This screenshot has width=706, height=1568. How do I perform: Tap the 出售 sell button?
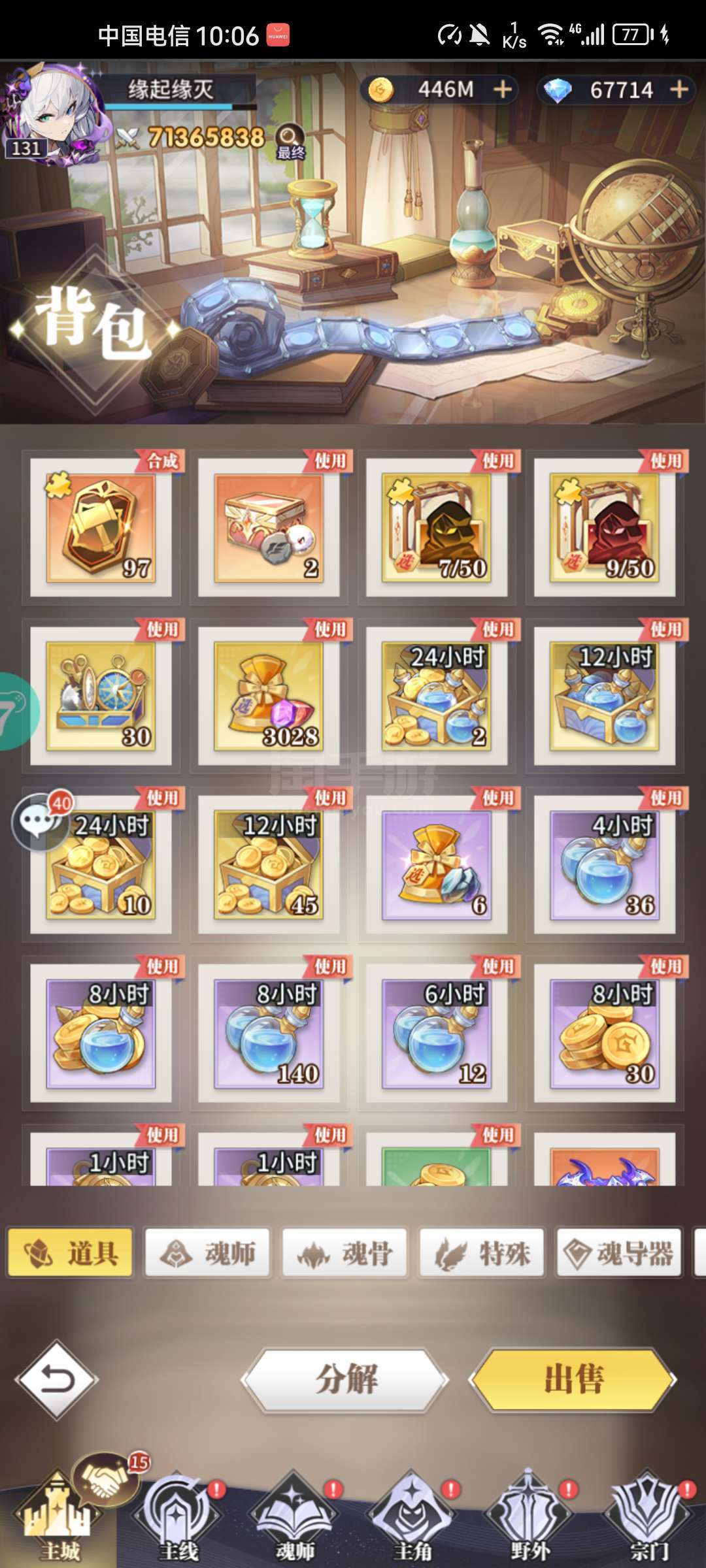(573, 1380)
